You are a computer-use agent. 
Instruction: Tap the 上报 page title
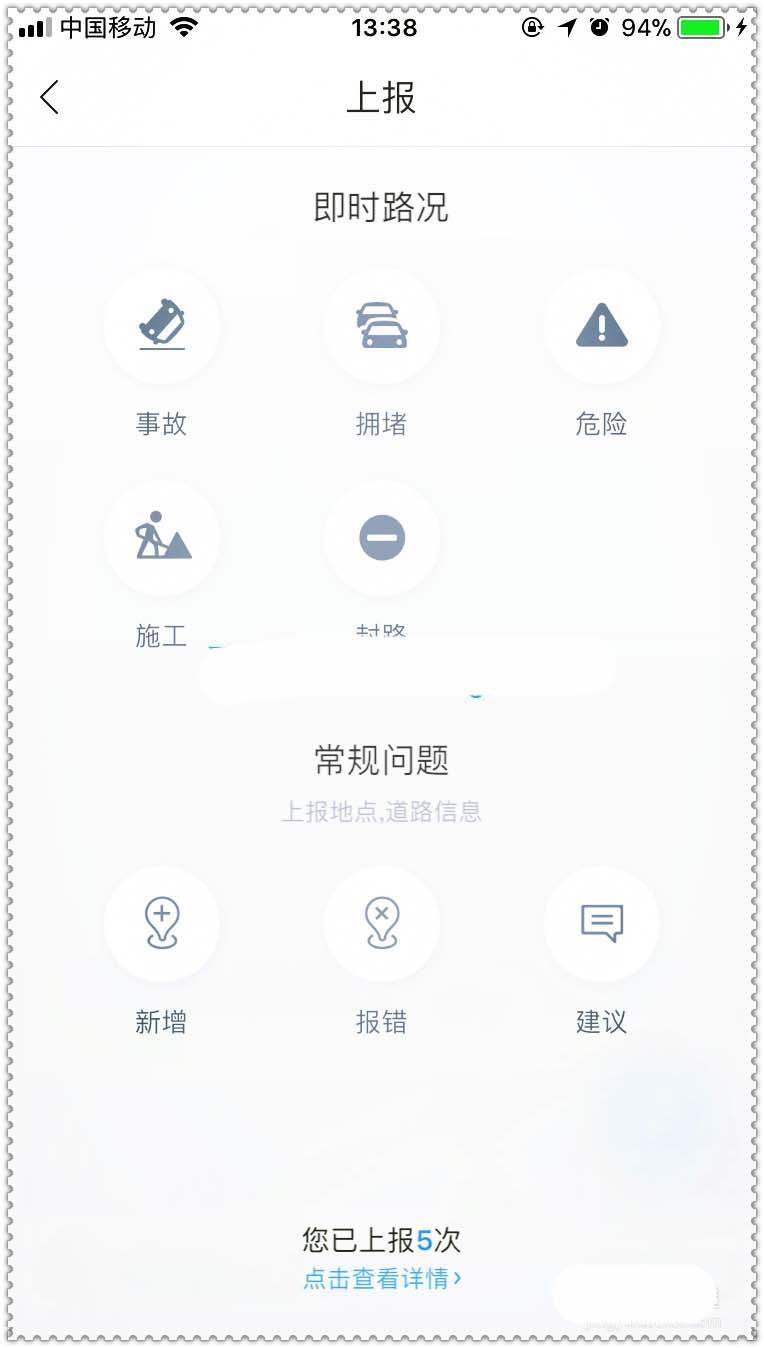pyautogui.click(x=381, y=97)
